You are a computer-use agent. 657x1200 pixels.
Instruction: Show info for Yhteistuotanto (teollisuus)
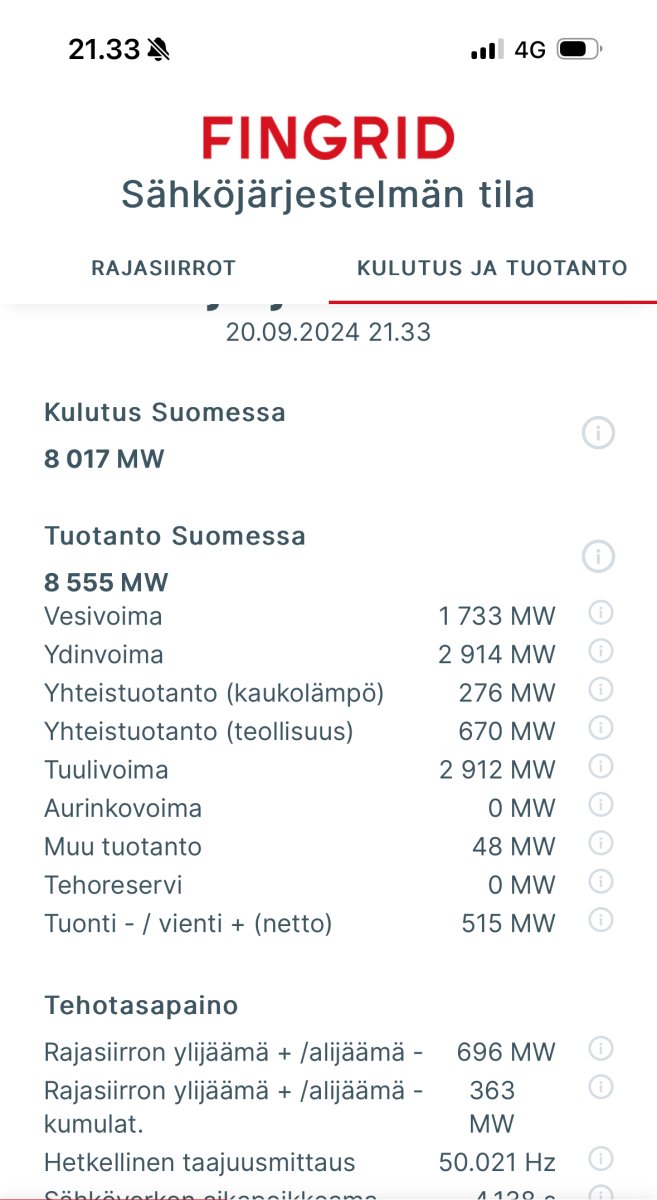[x=600, y=727]
